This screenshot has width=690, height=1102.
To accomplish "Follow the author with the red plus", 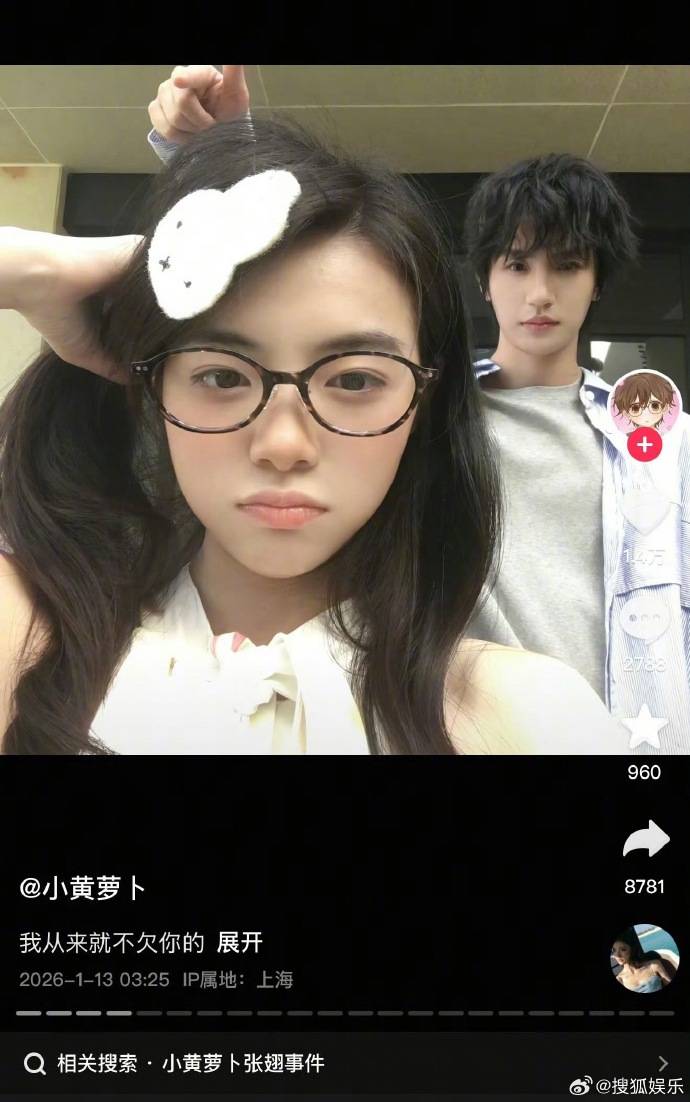I will click(x=645, y=444).
